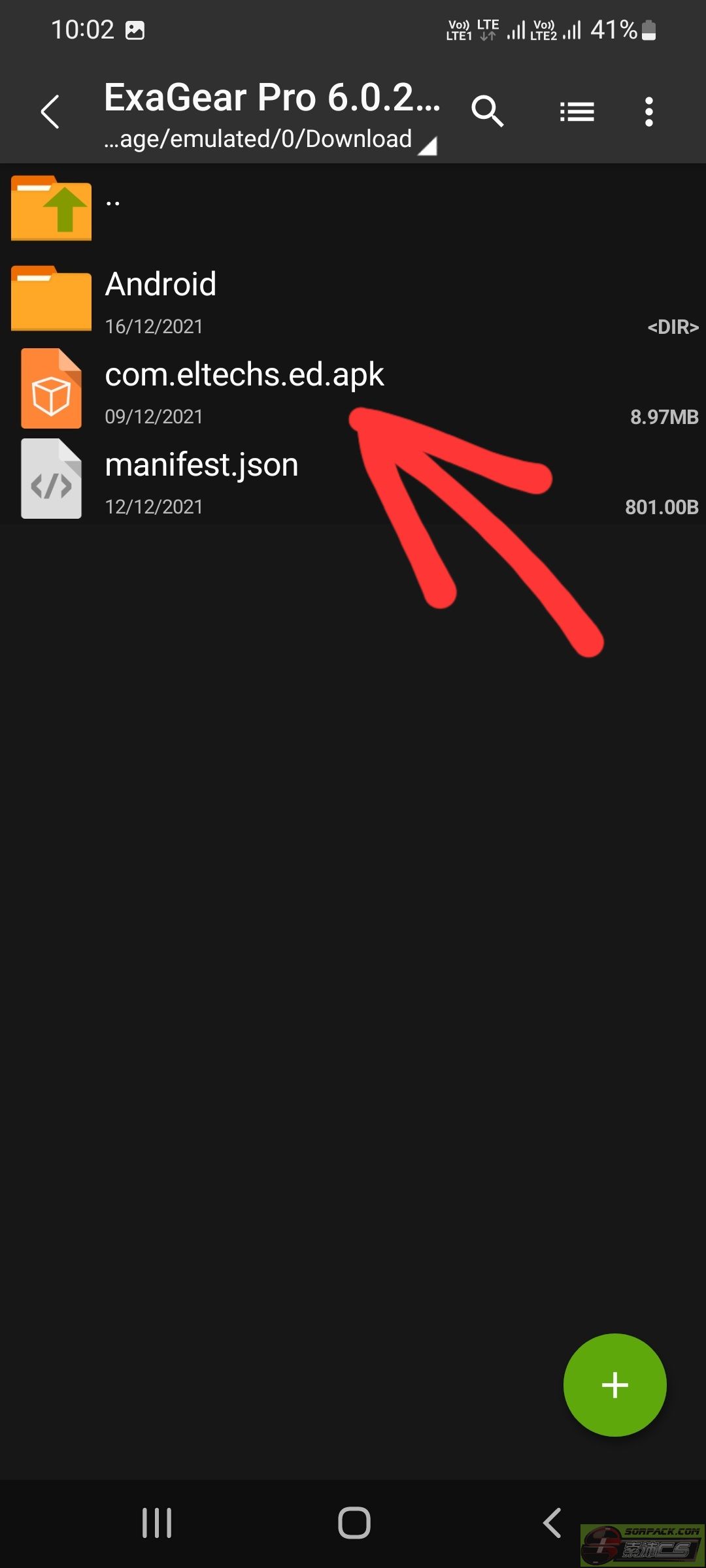706x1568 pixels.
Task: Tap the green plus button
Action: point(614,1384)
